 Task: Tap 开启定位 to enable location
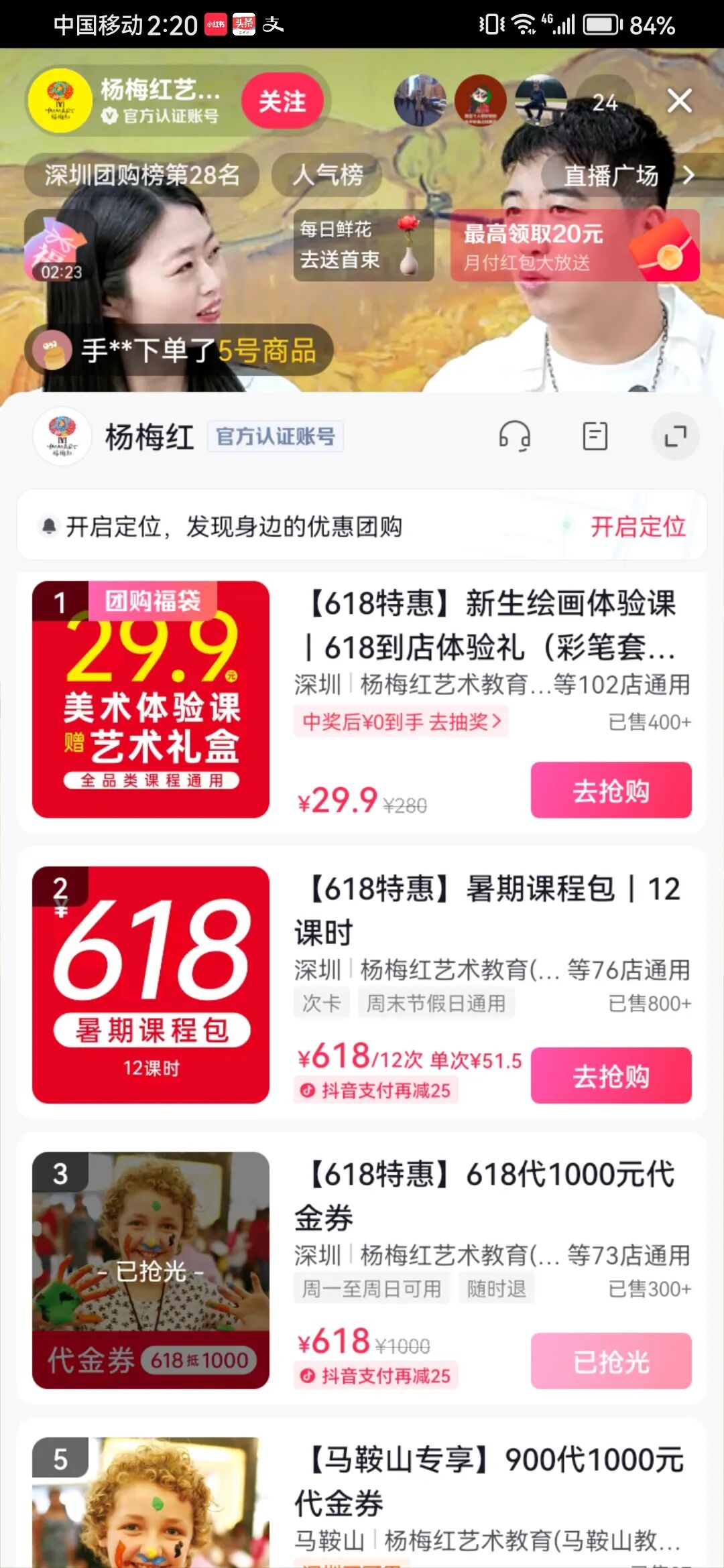tap(638, 527)
